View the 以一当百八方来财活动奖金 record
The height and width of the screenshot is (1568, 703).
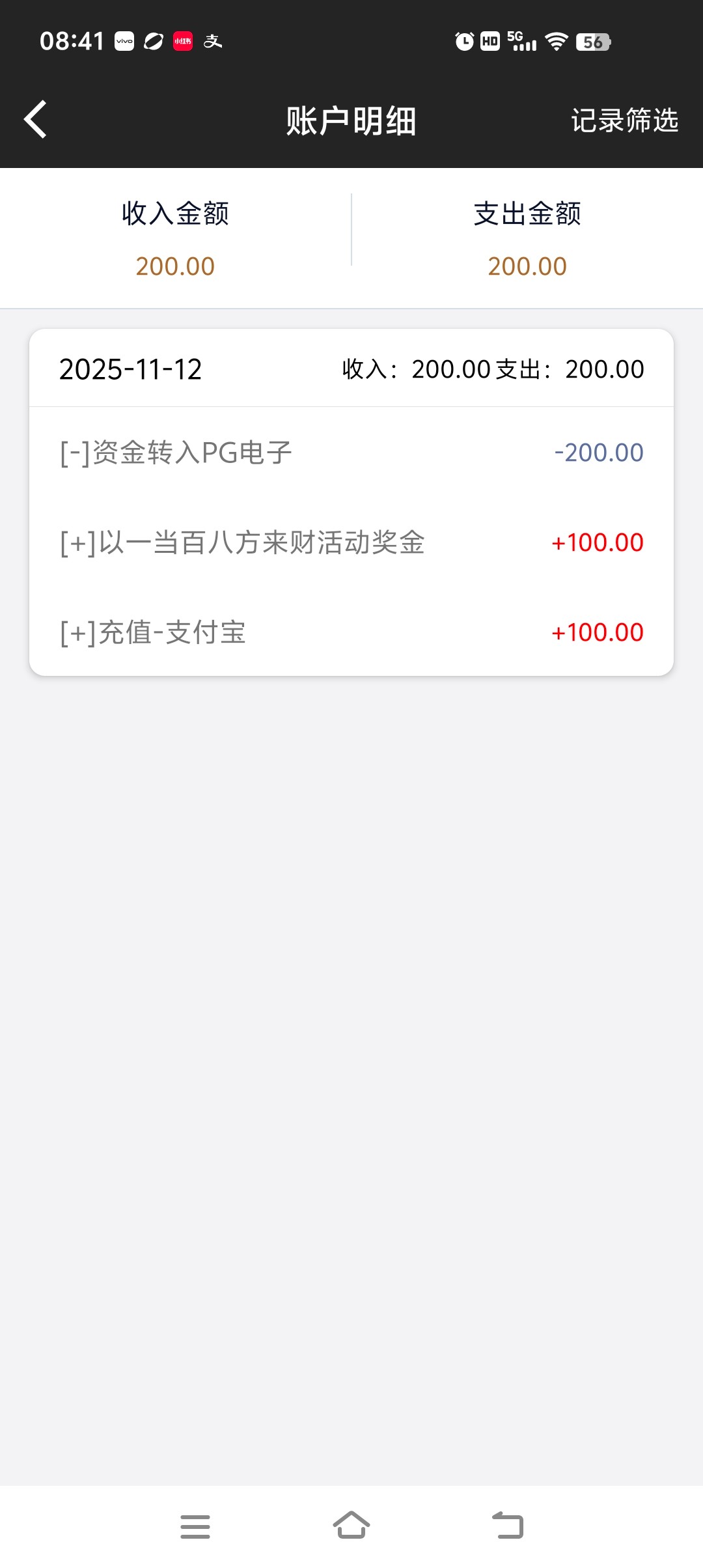click(351, 542)
